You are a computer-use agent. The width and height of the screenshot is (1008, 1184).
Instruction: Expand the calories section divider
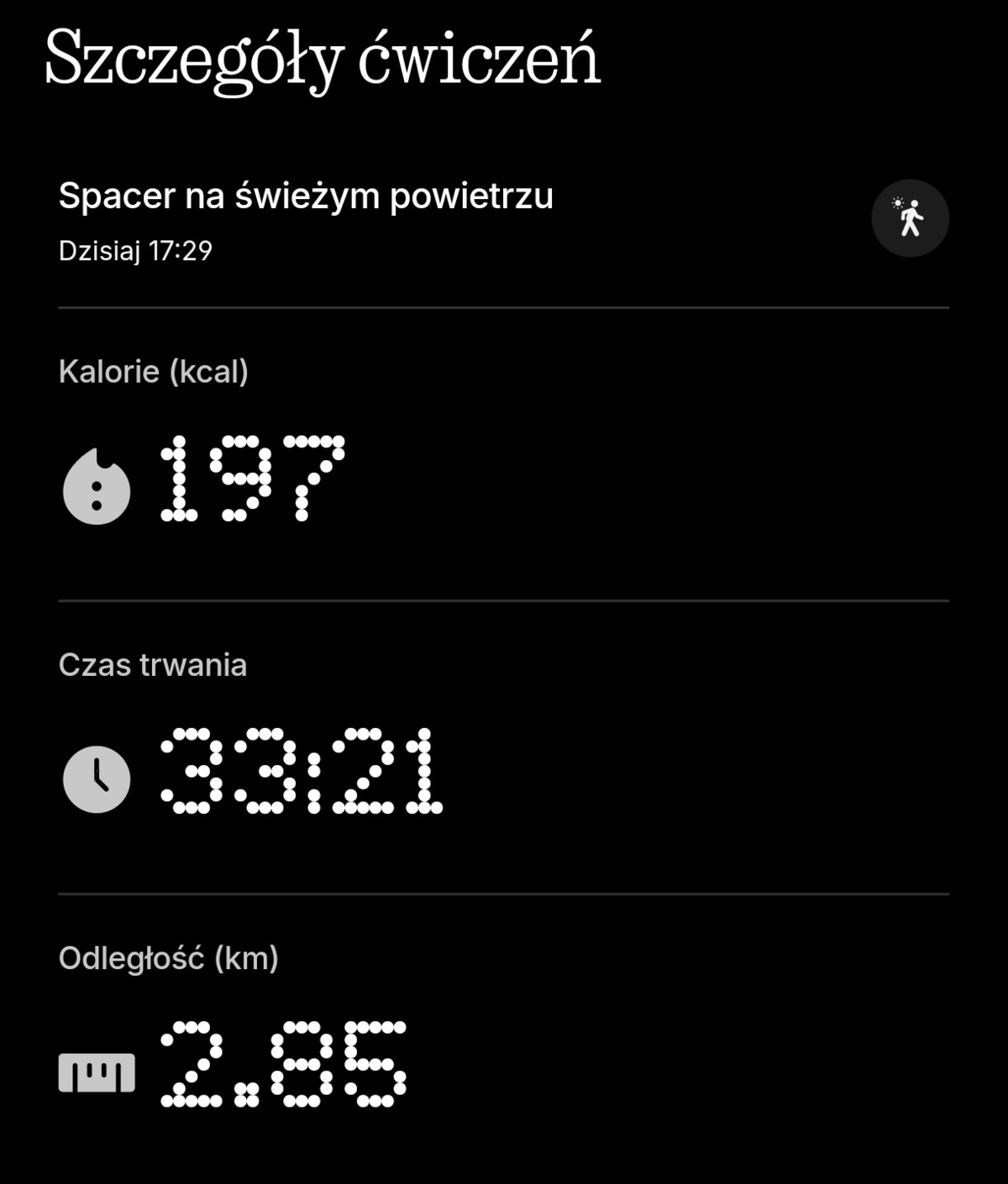[504, 307]
